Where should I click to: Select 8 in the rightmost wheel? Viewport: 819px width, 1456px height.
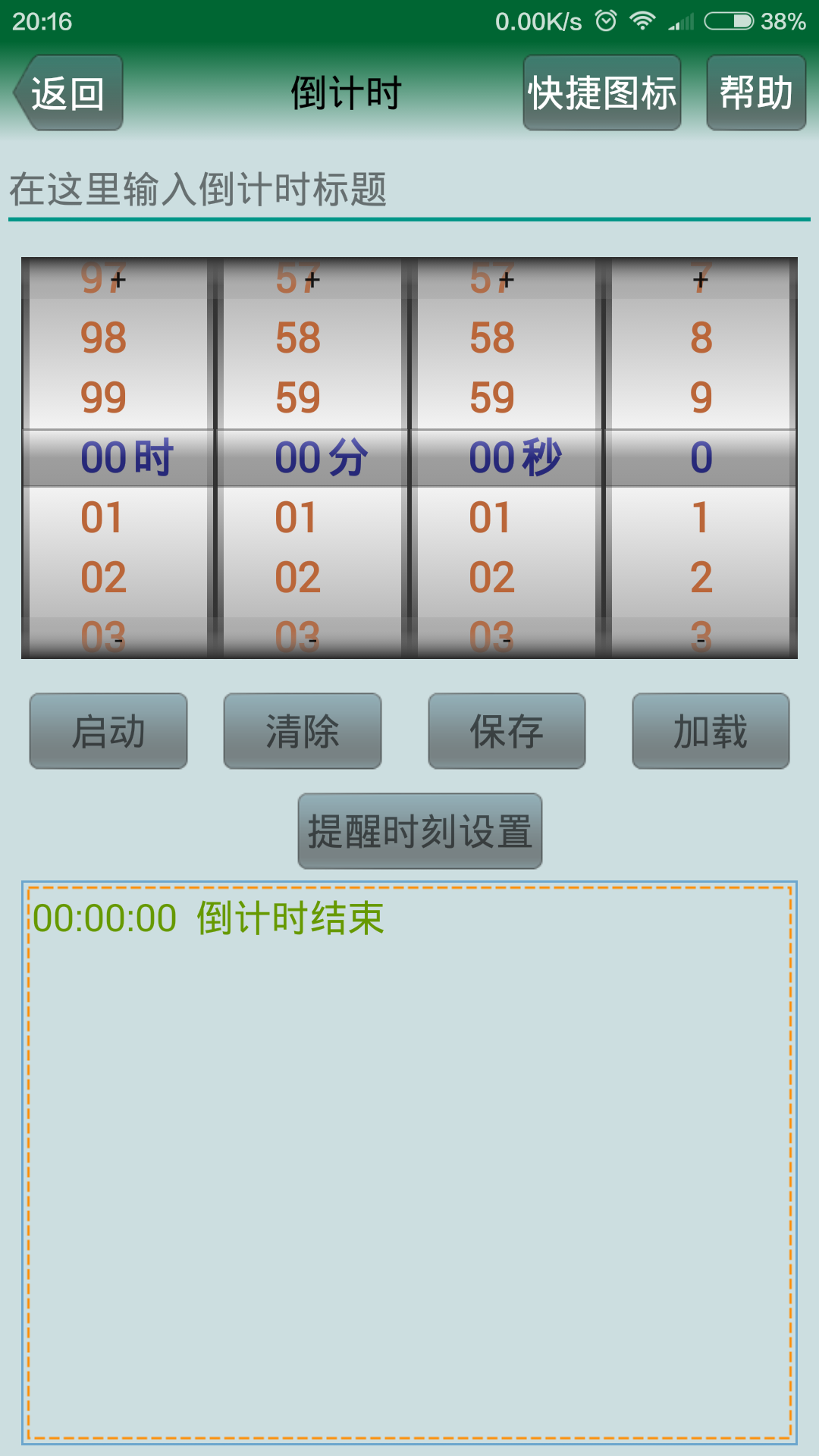coord(701,337)
